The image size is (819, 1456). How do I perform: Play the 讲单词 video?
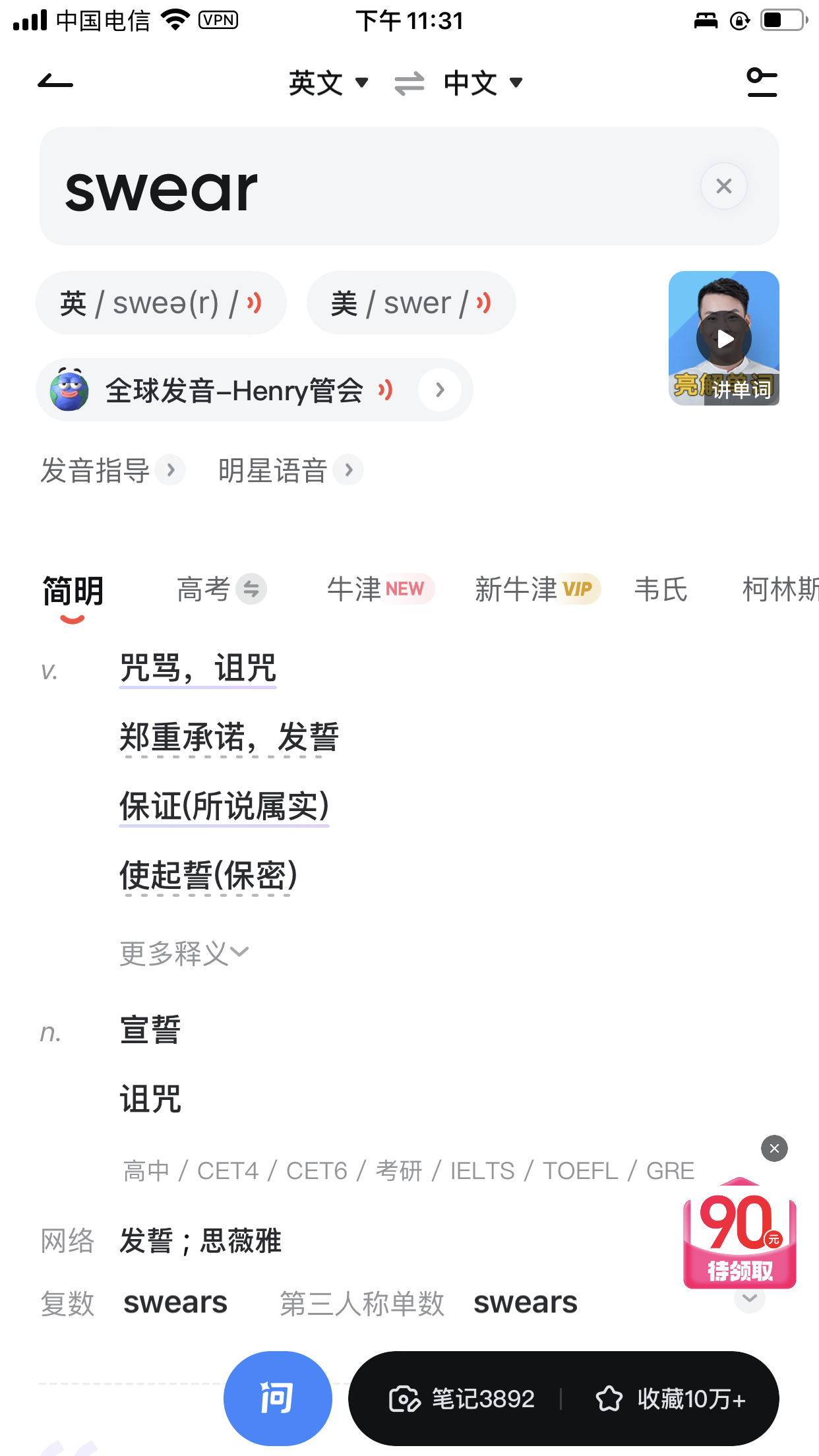pyautogui.click(x=723, y=338)
